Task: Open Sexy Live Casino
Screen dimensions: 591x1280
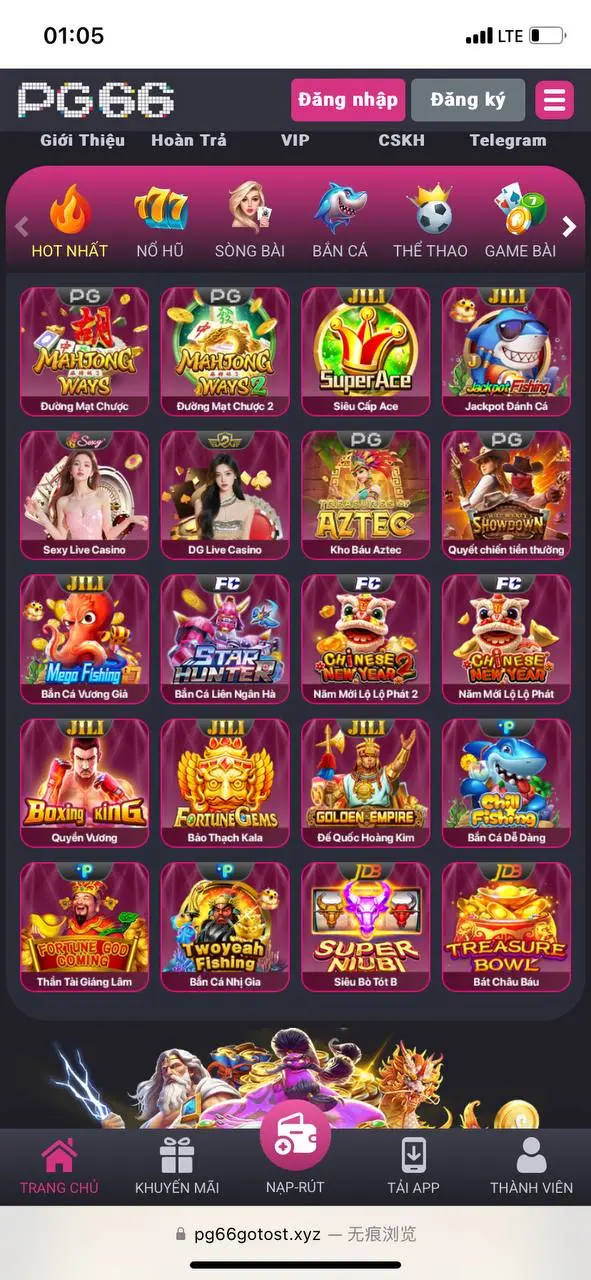Action: point(84,495)
